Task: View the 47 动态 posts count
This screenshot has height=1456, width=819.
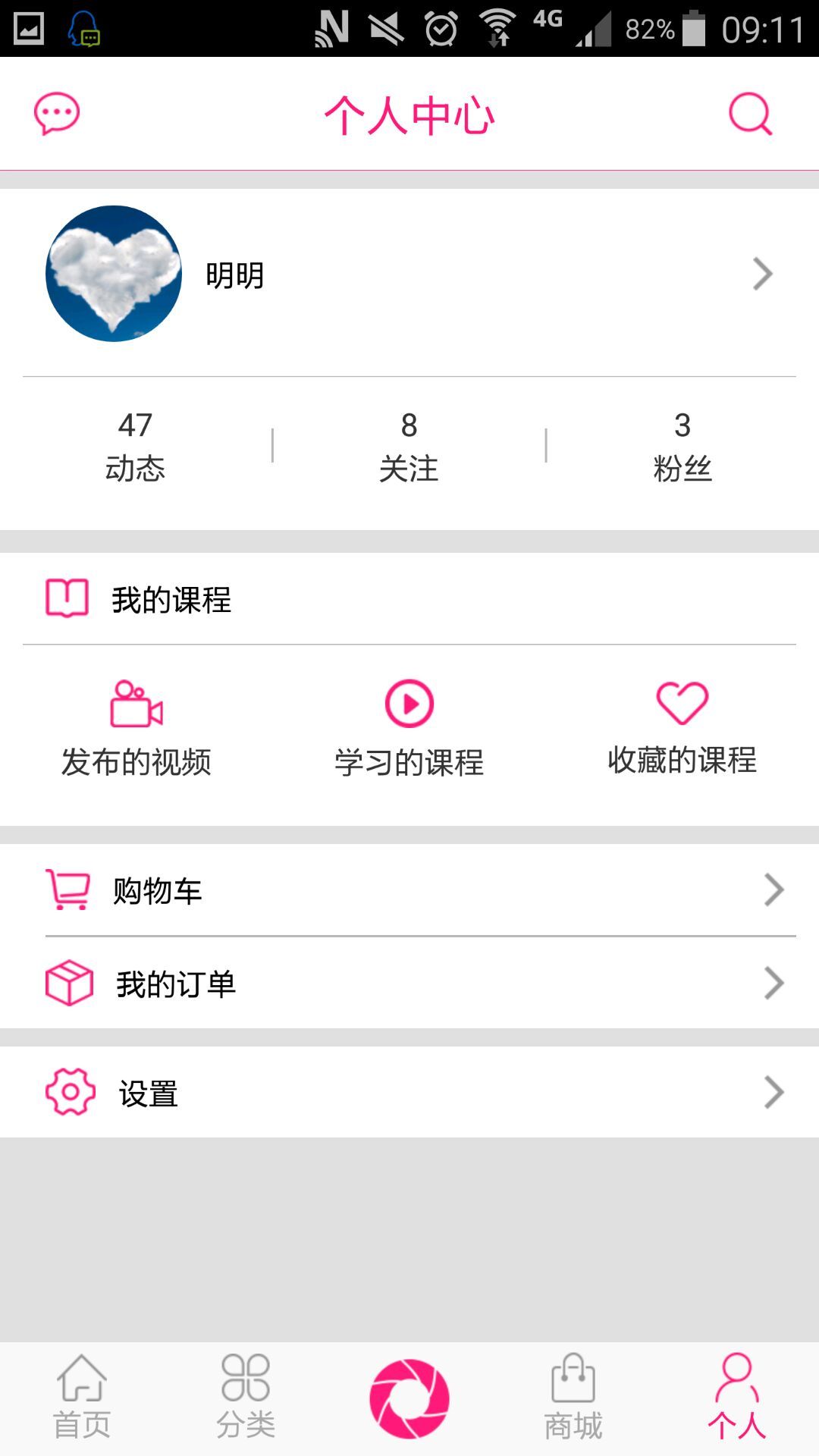Action: [x=138, y=447]
